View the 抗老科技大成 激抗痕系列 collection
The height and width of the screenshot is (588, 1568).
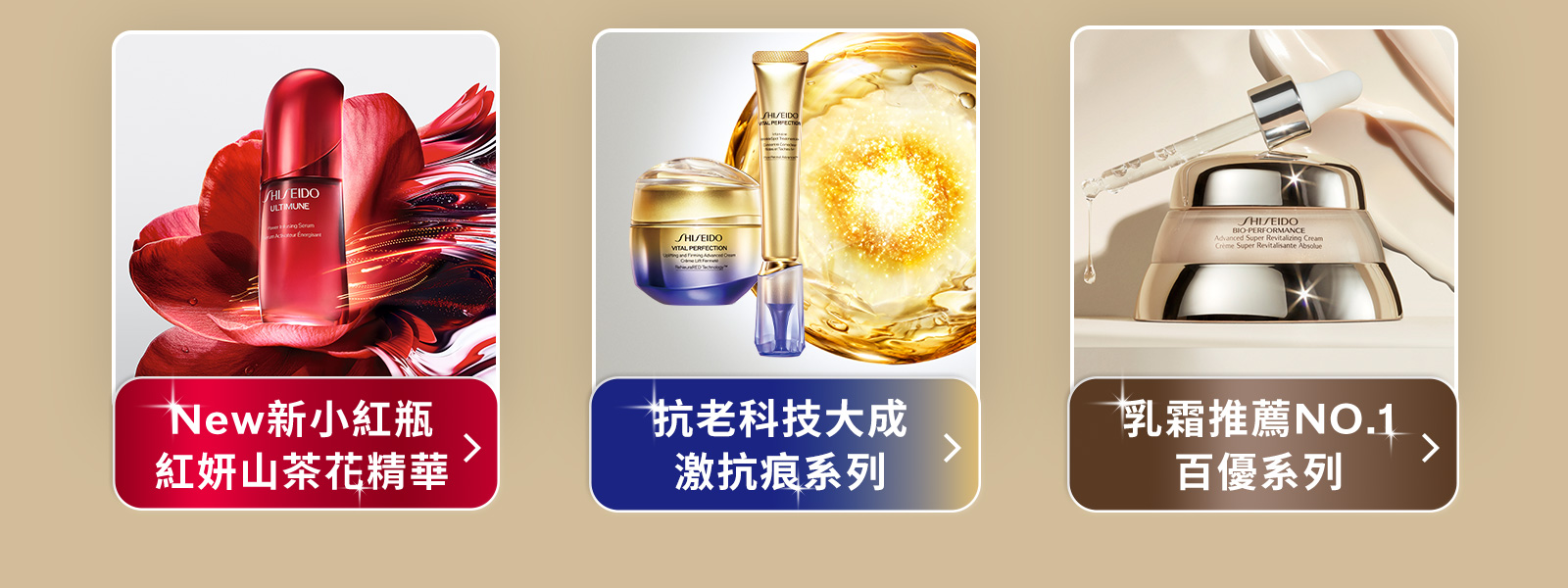coord(784,444)
